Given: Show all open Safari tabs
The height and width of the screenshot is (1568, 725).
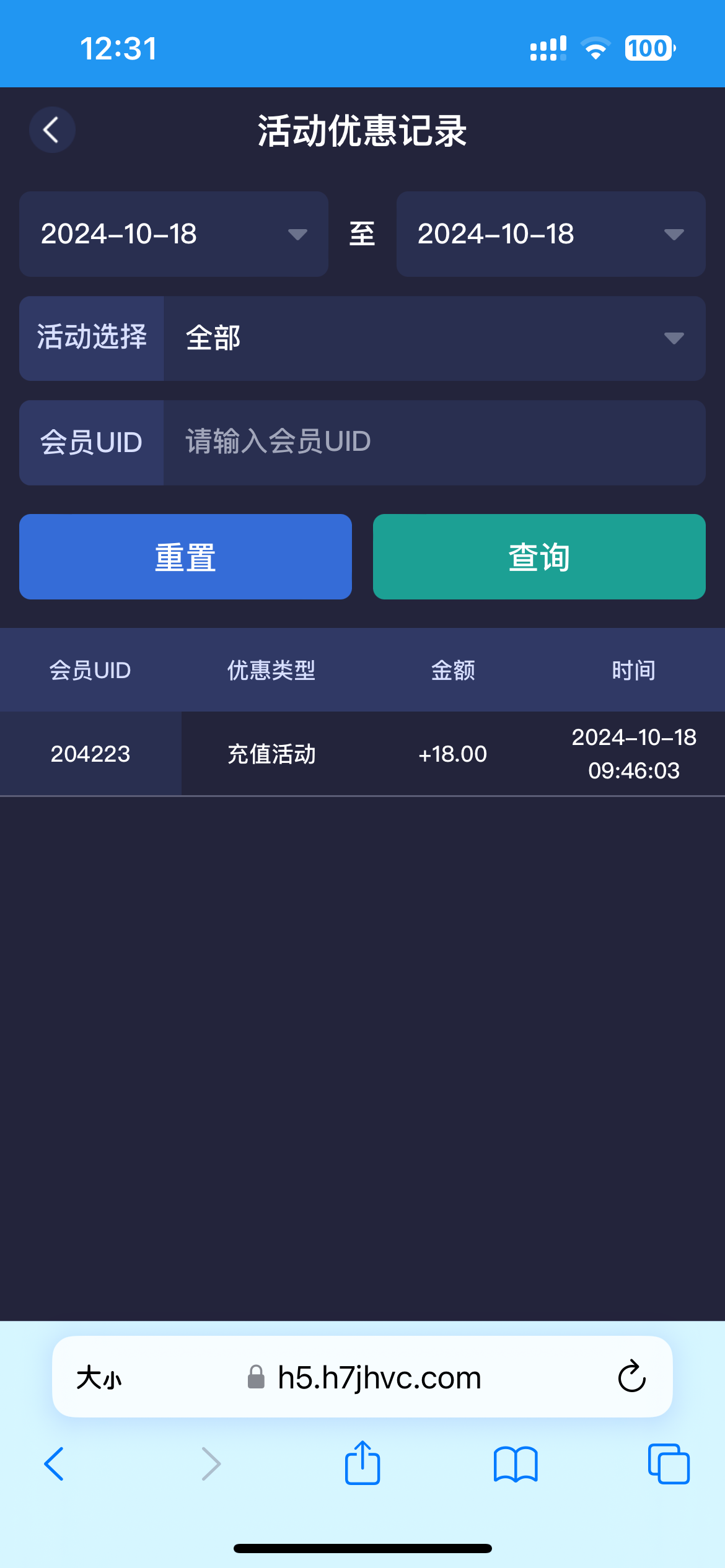Looking at the screenshot, I should pos(668,1464).
